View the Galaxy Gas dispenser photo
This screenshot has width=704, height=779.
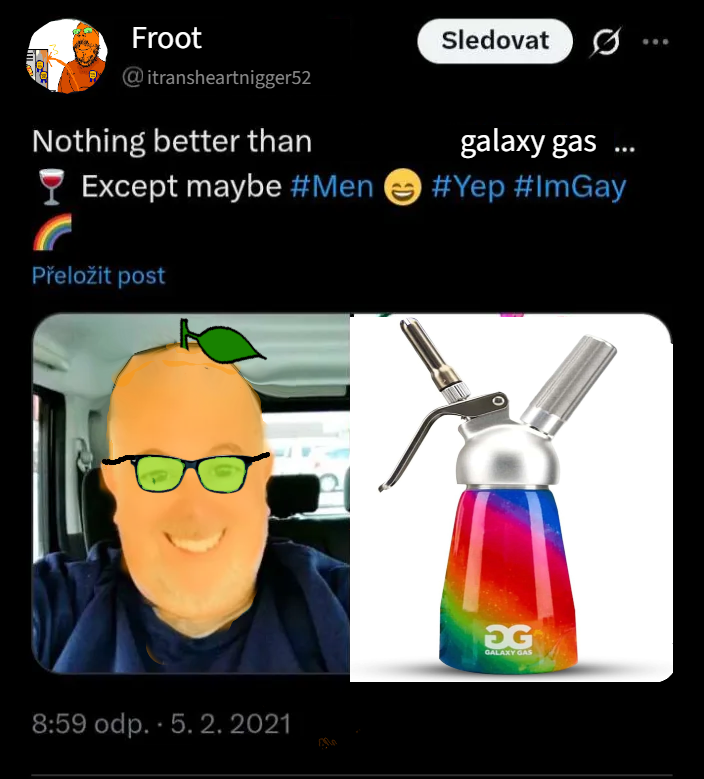(511, 497)
